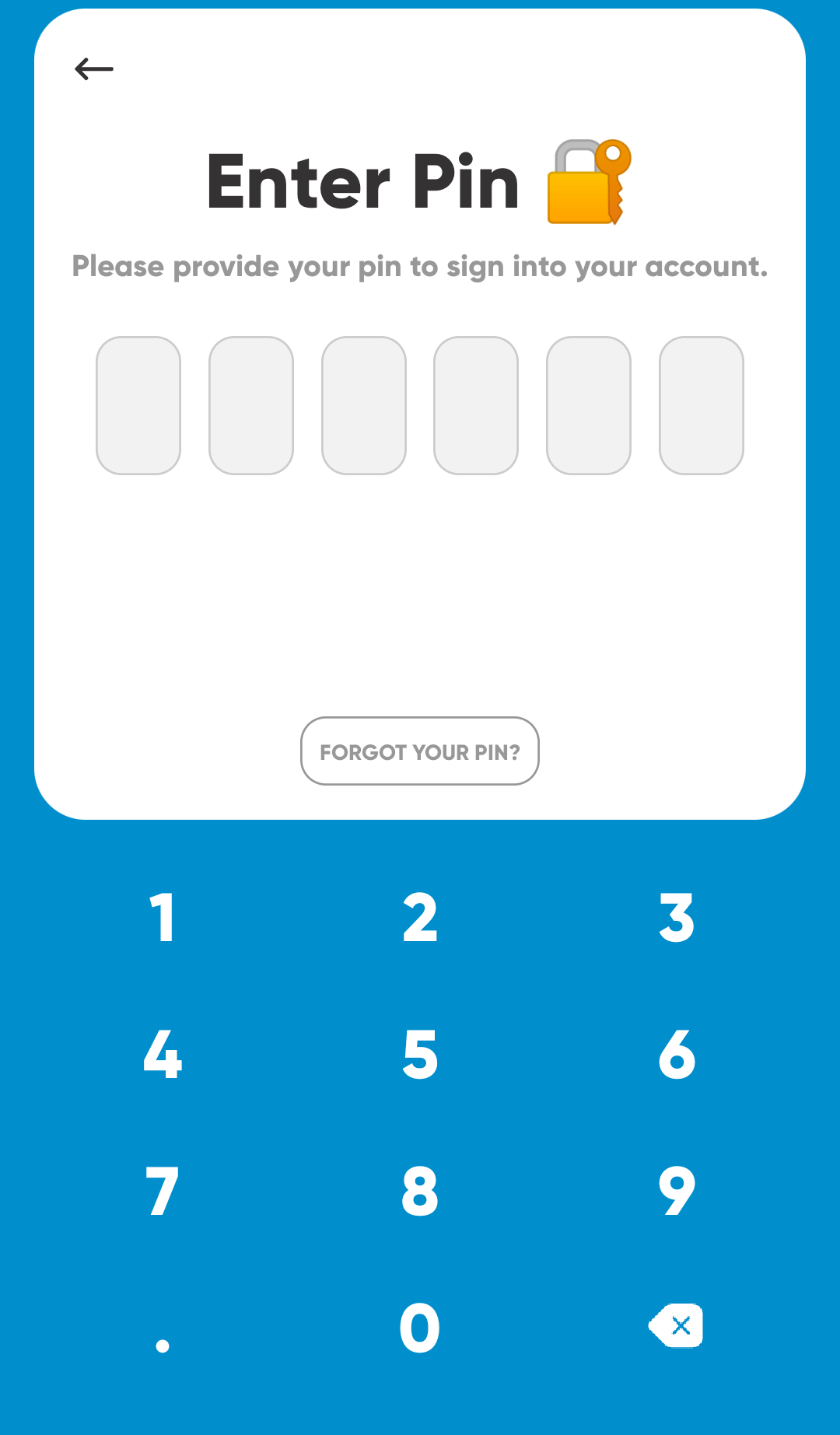This screenshot has width=840, height=1435.
Task: Go back using the arrow icon
Action: [94, 69]
